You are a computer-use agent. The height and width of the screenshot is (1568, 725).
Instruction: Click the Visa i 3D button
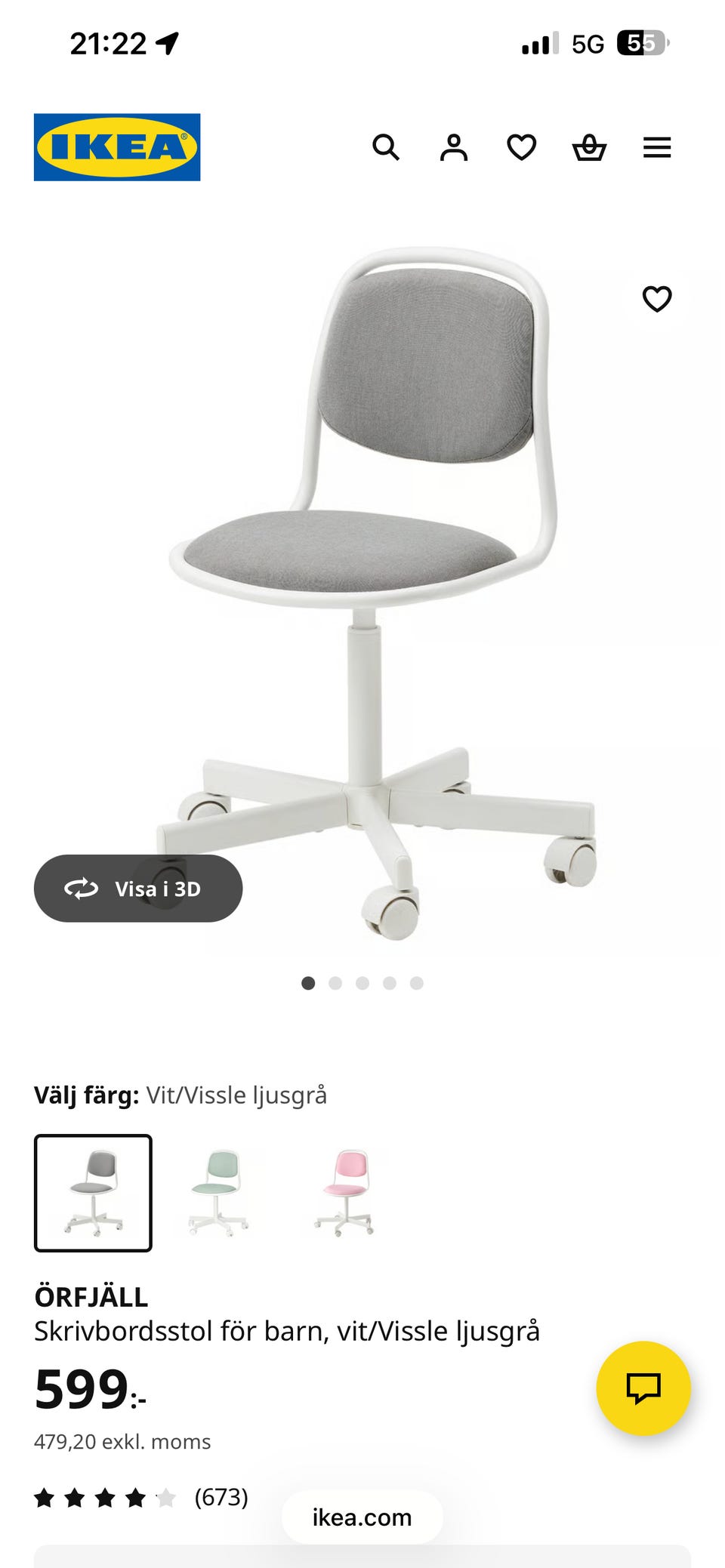137,889
